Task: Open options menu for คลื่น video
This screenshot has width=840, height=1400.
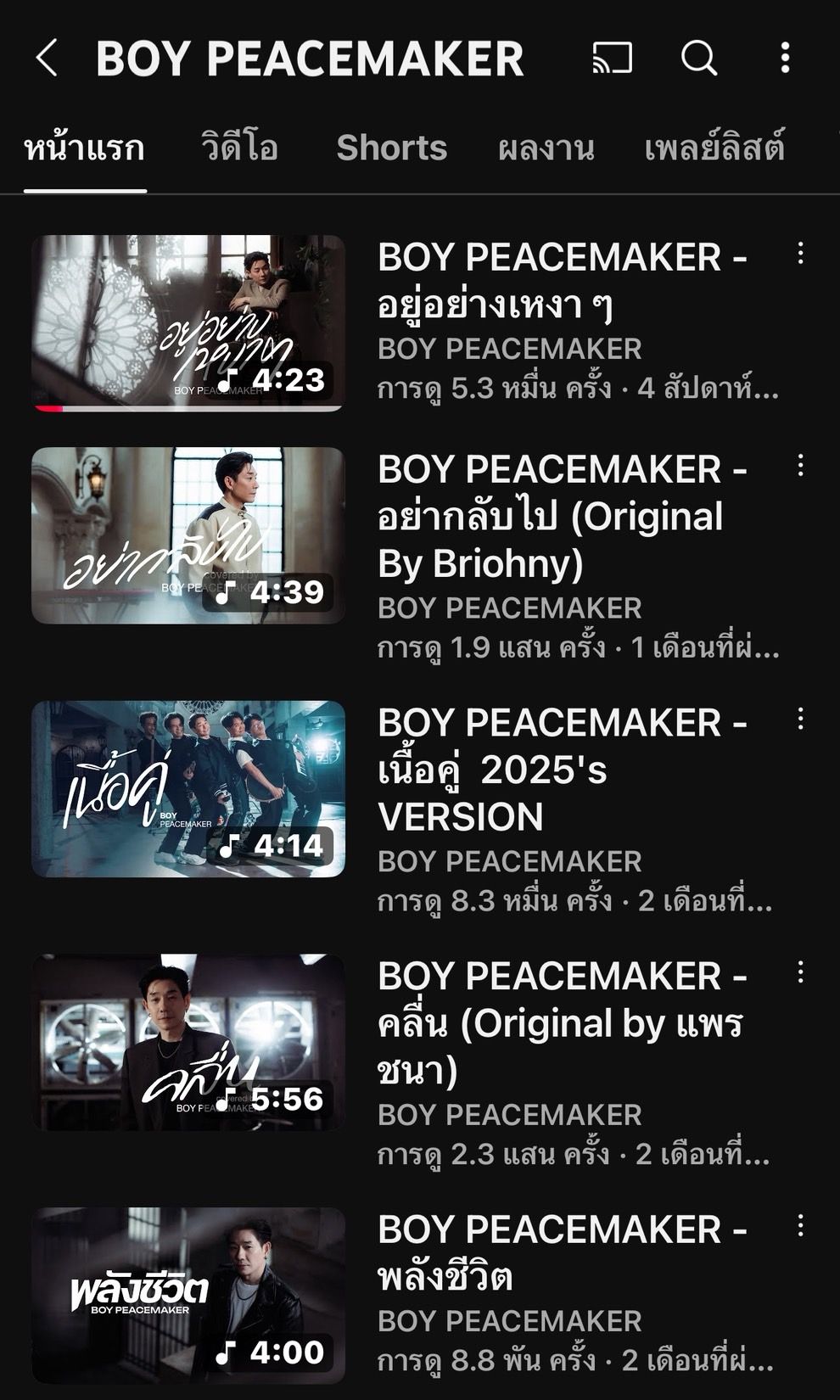Action: 800,972
